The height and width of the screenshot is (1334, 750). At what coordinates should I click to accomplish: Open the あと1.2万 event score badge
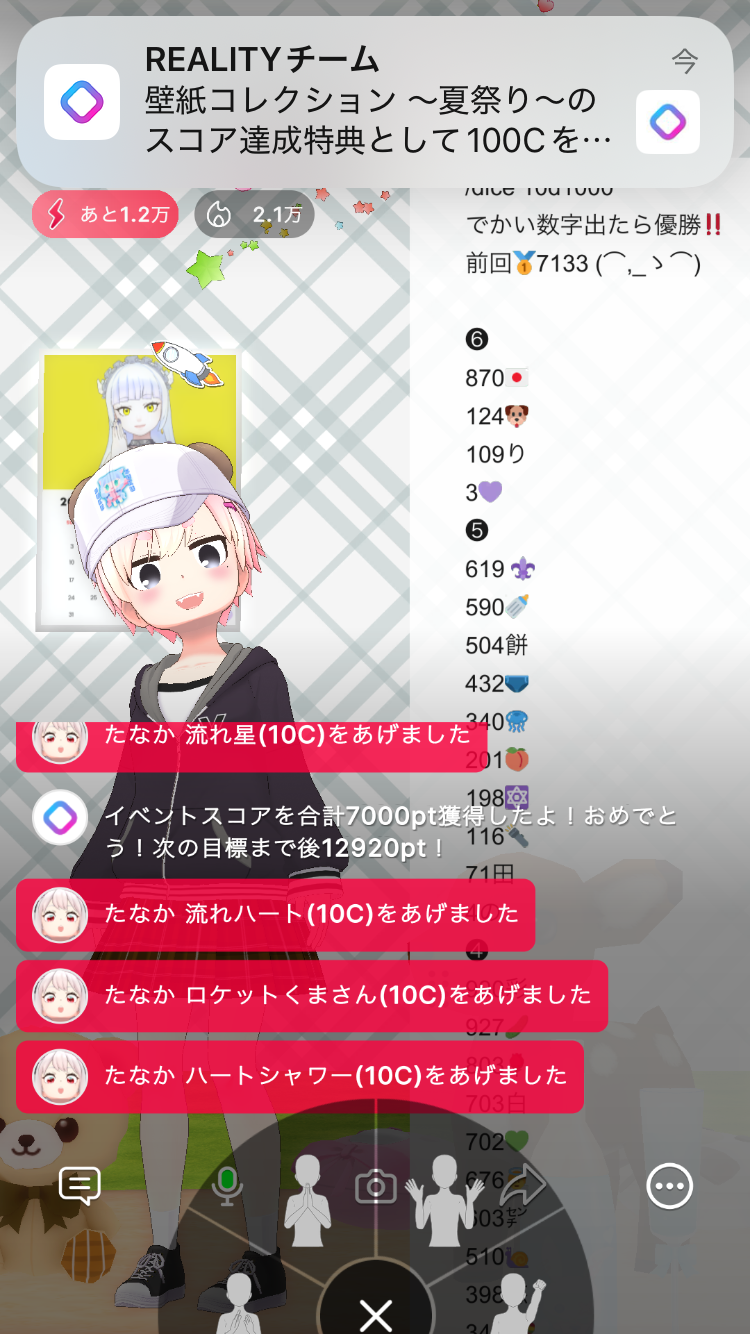click(x=105, y=214)
